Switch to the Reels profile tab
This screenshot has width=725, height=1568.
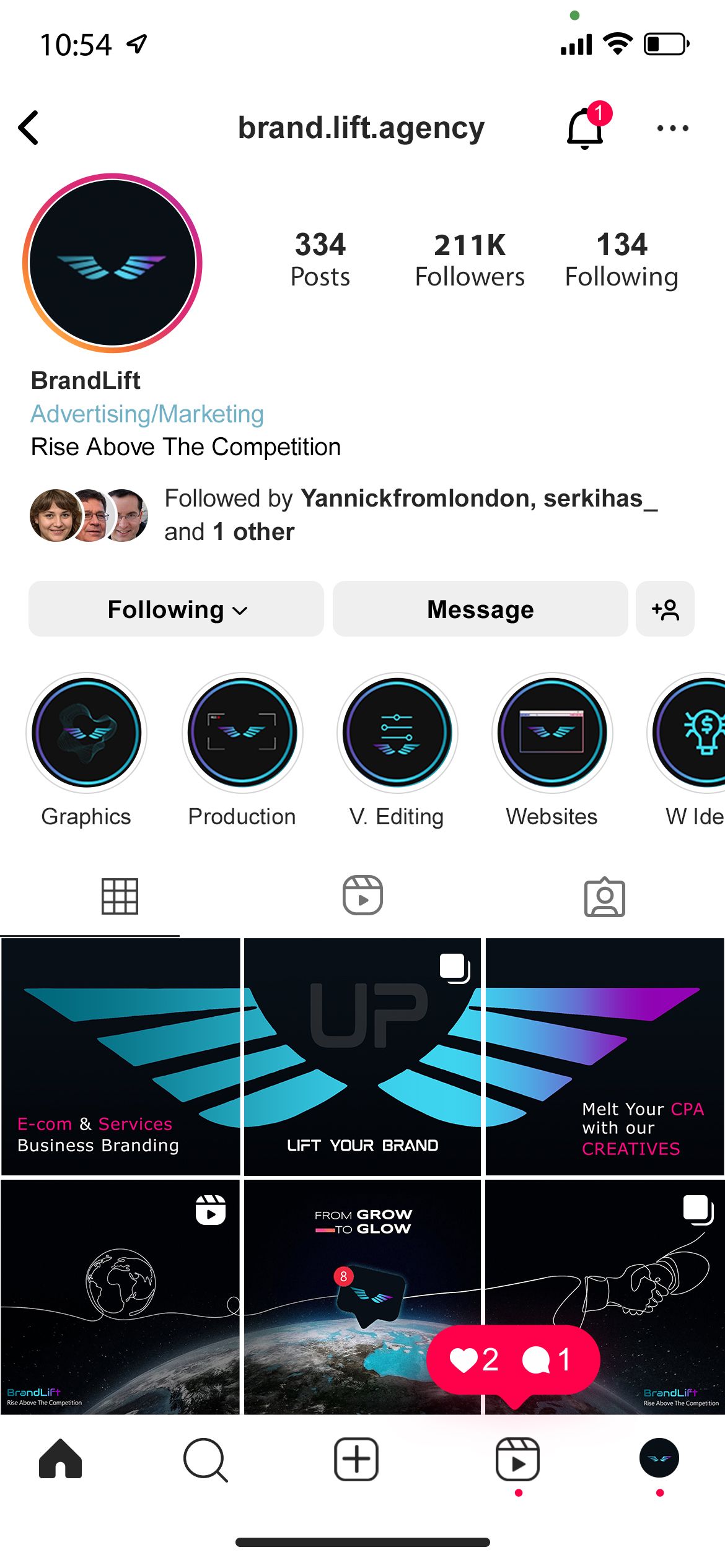click(x=362, y=895)
